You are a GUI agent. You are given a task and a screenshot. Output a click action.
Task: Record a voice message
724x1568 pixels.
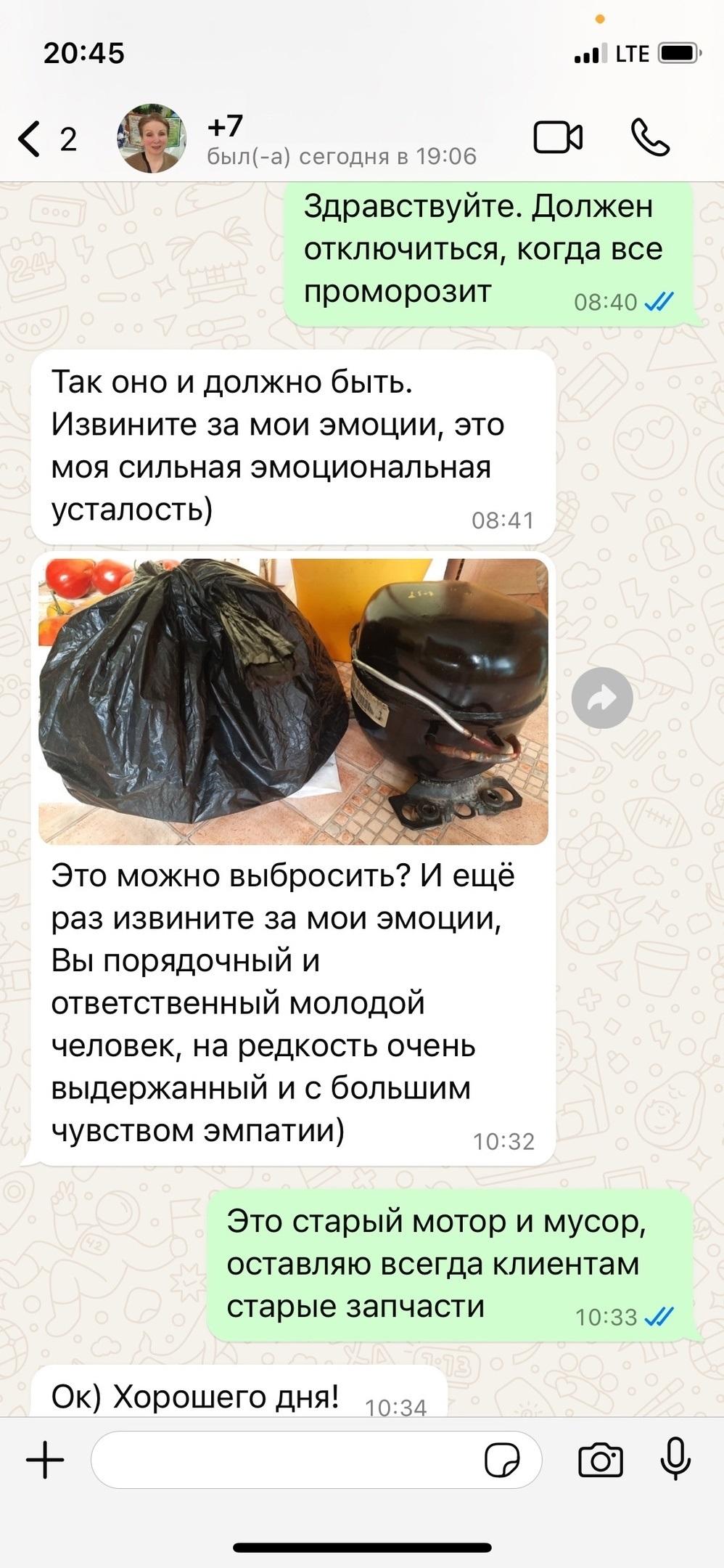(x=675, y=1458)
